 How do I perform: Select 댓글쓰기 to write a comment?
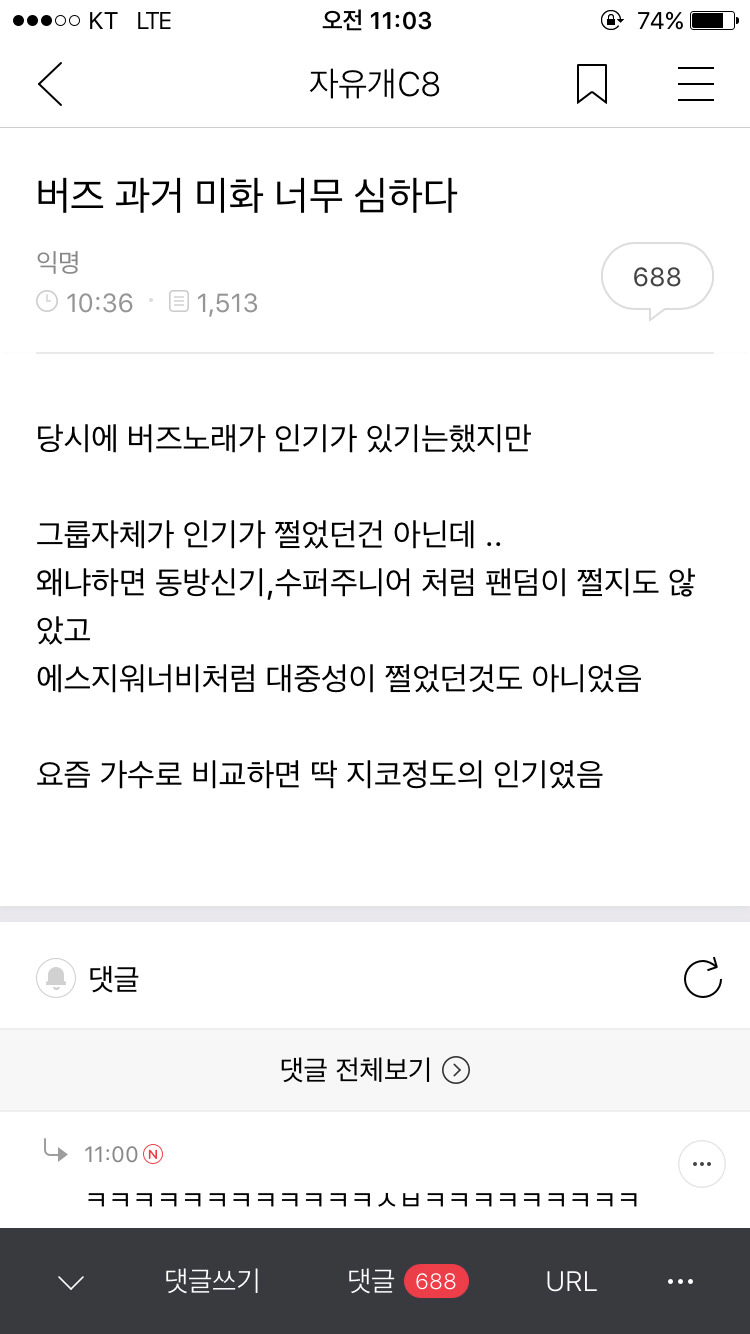[x=210, y=1281]
